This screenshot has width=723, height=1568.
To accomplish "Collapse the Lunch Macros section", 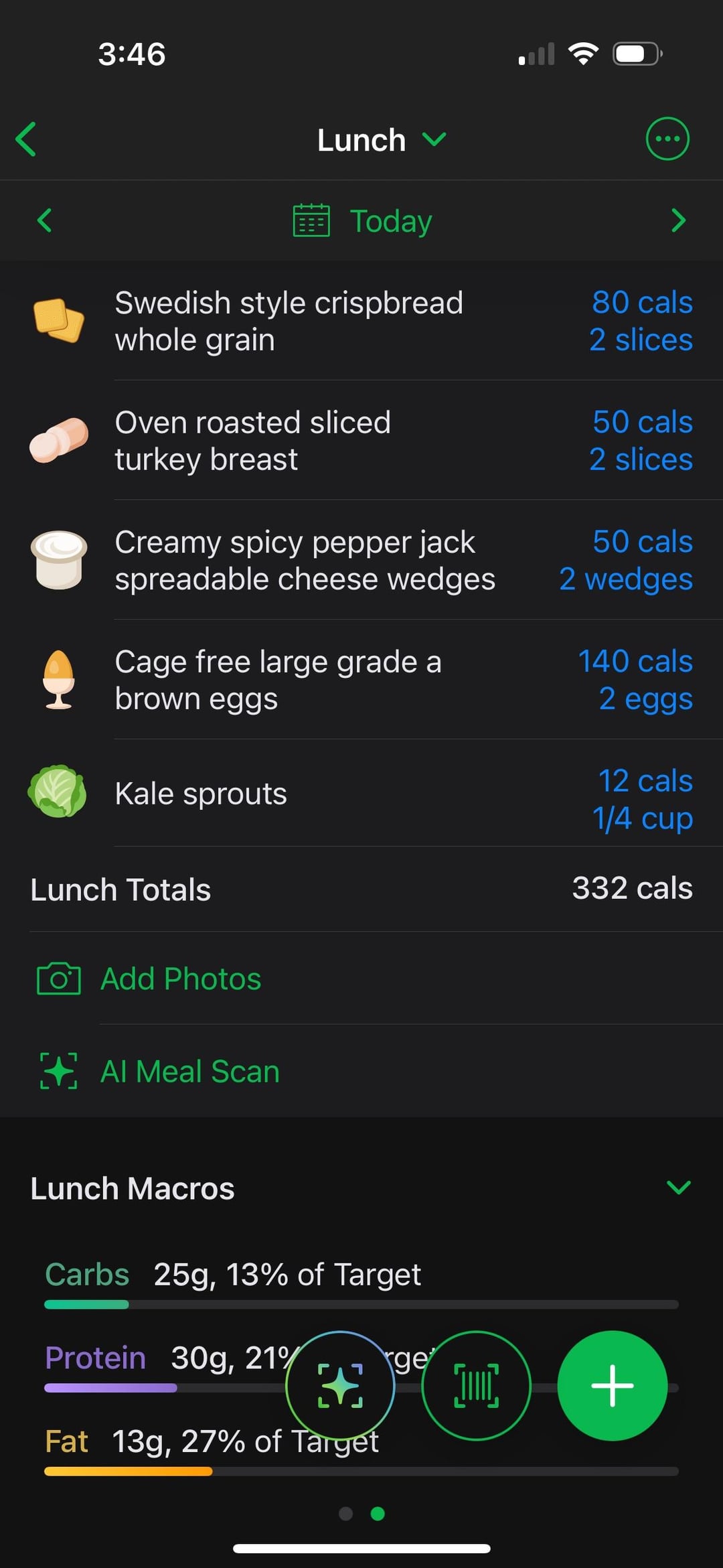I will point(678,1188).
